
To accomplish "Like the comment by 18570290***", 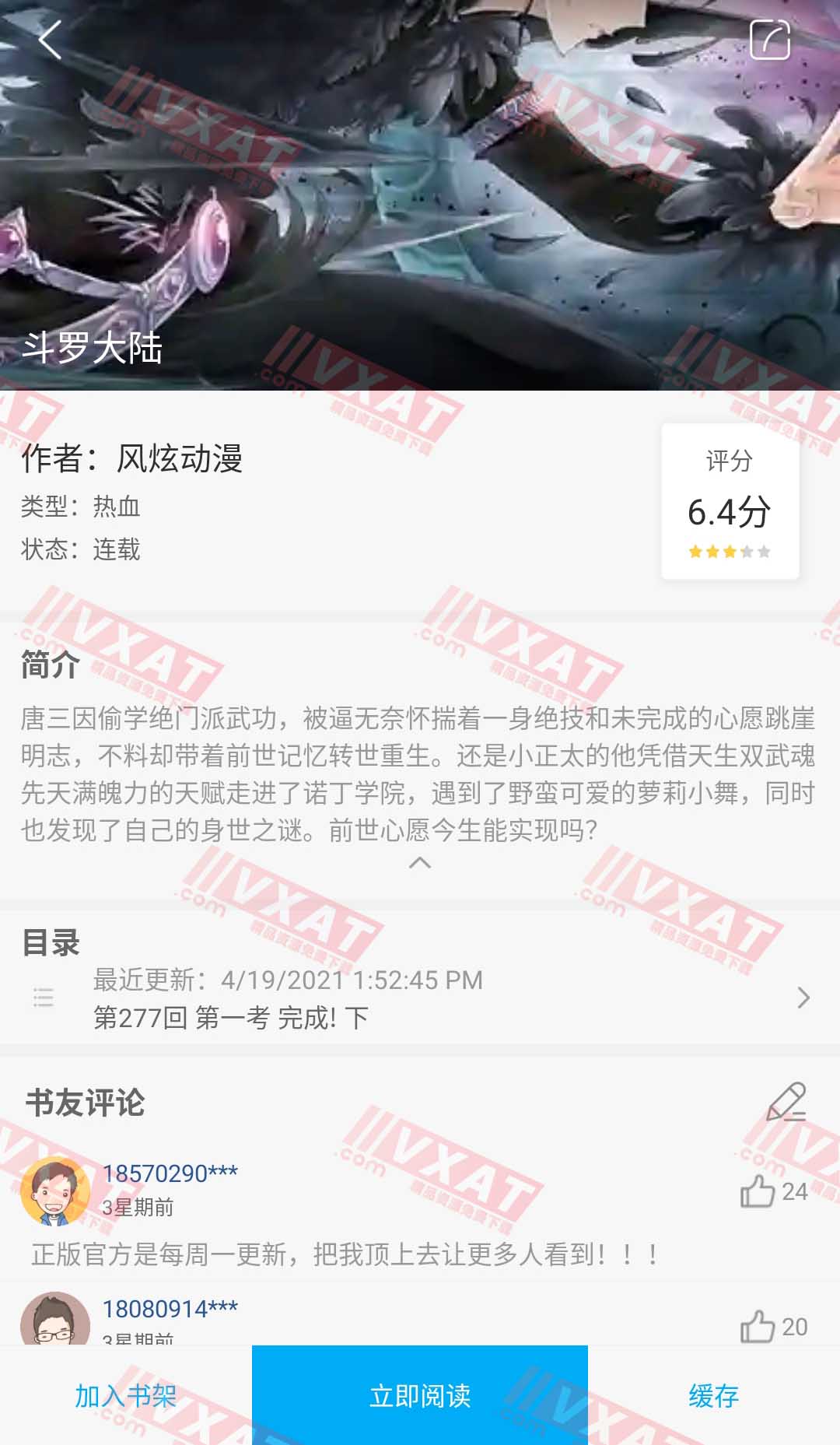I will pos(758,1191).
